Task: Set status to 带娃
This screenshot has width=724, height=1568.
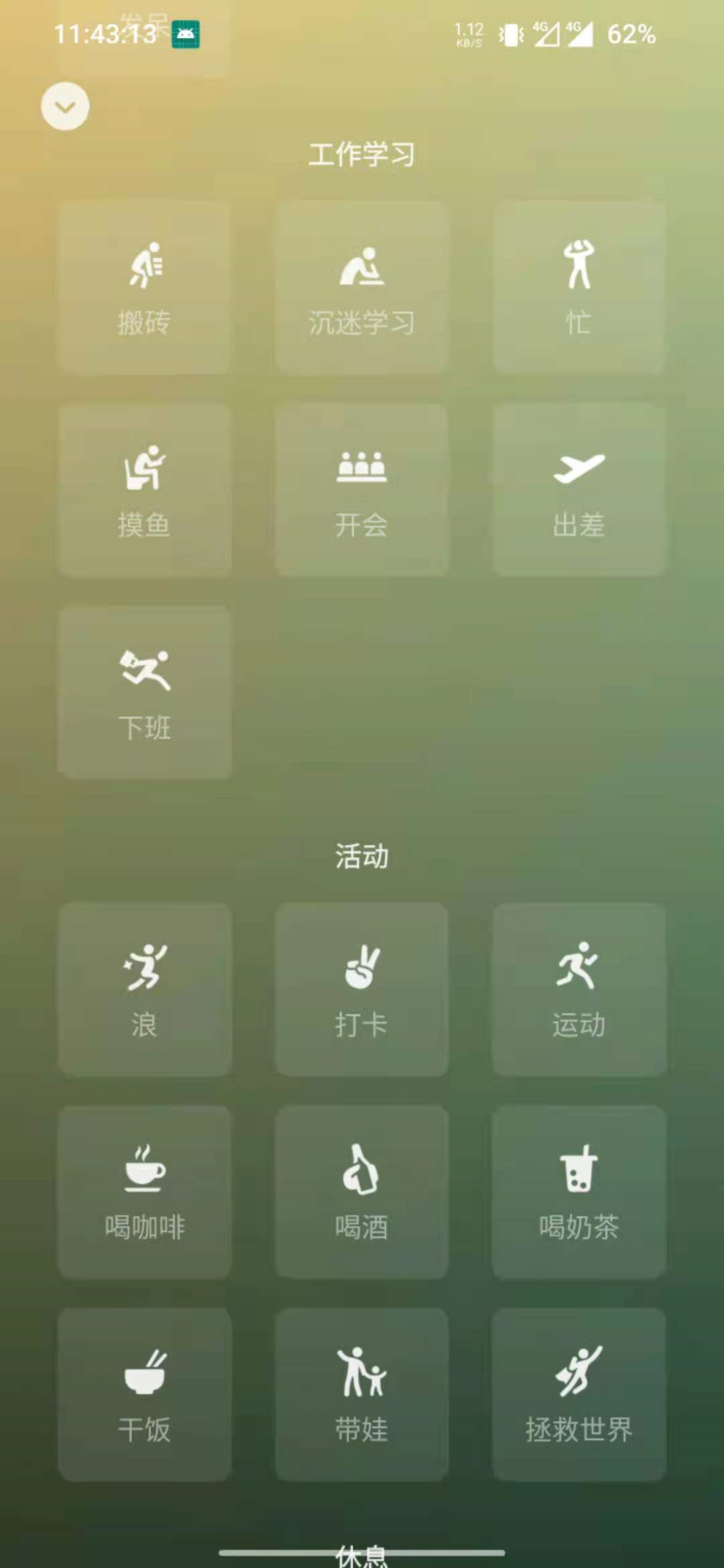Action: [x=362, y=1394]
